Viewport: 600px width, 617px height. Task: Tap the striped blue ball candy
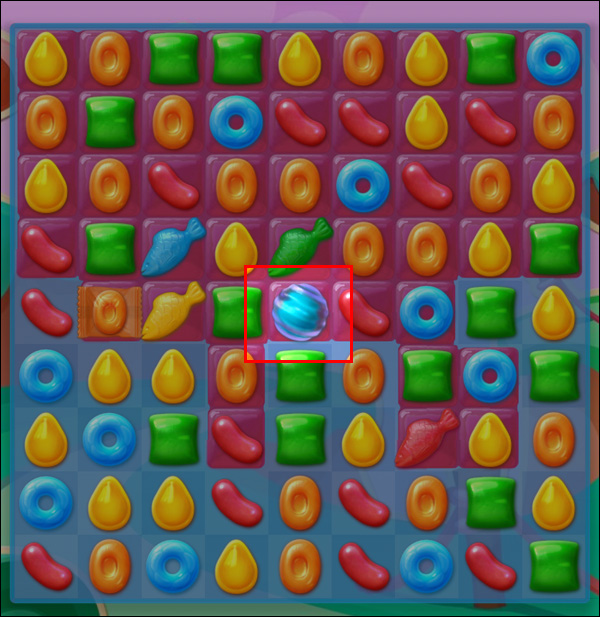(299, 311)
